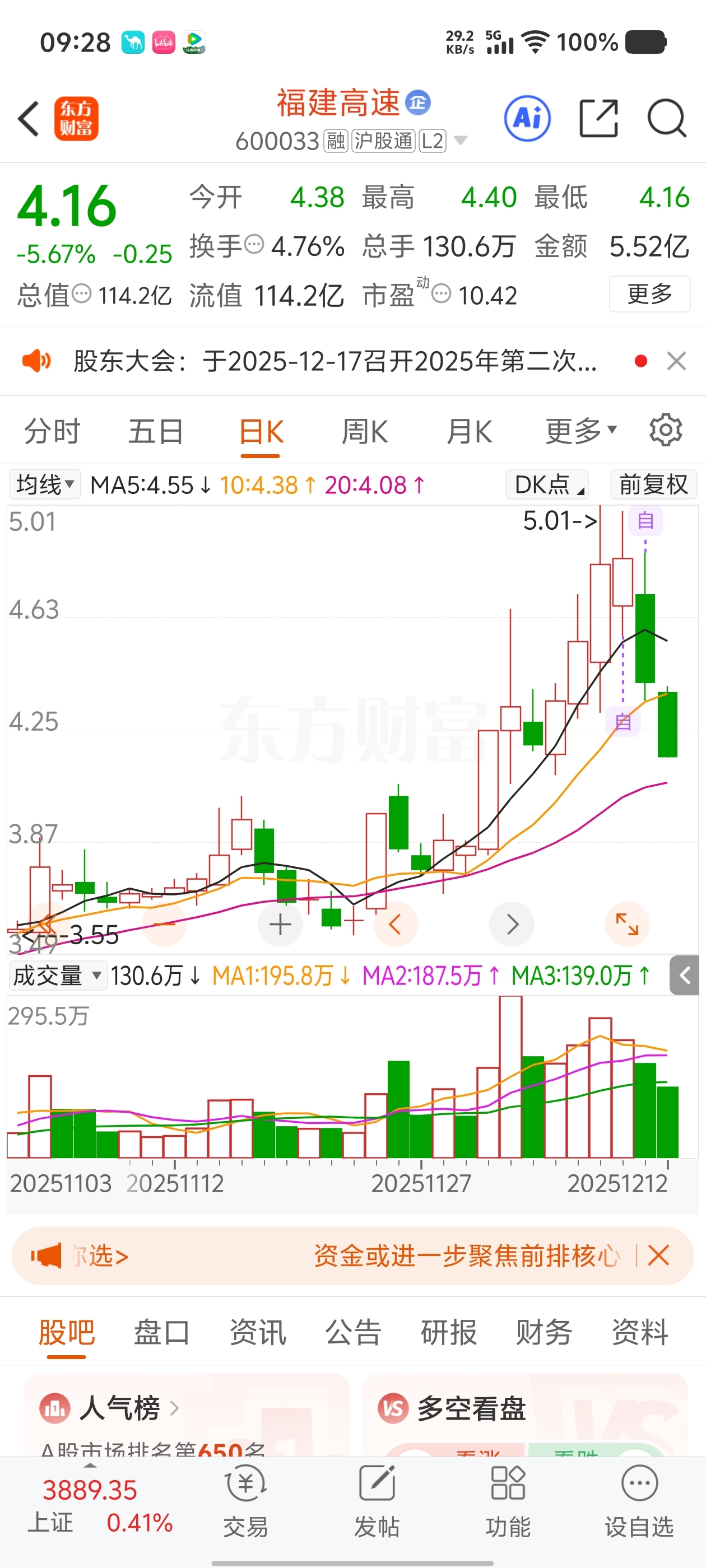
Task: Add stock via 设自选
Action: pyautogui.click(x=639, y=1501)
